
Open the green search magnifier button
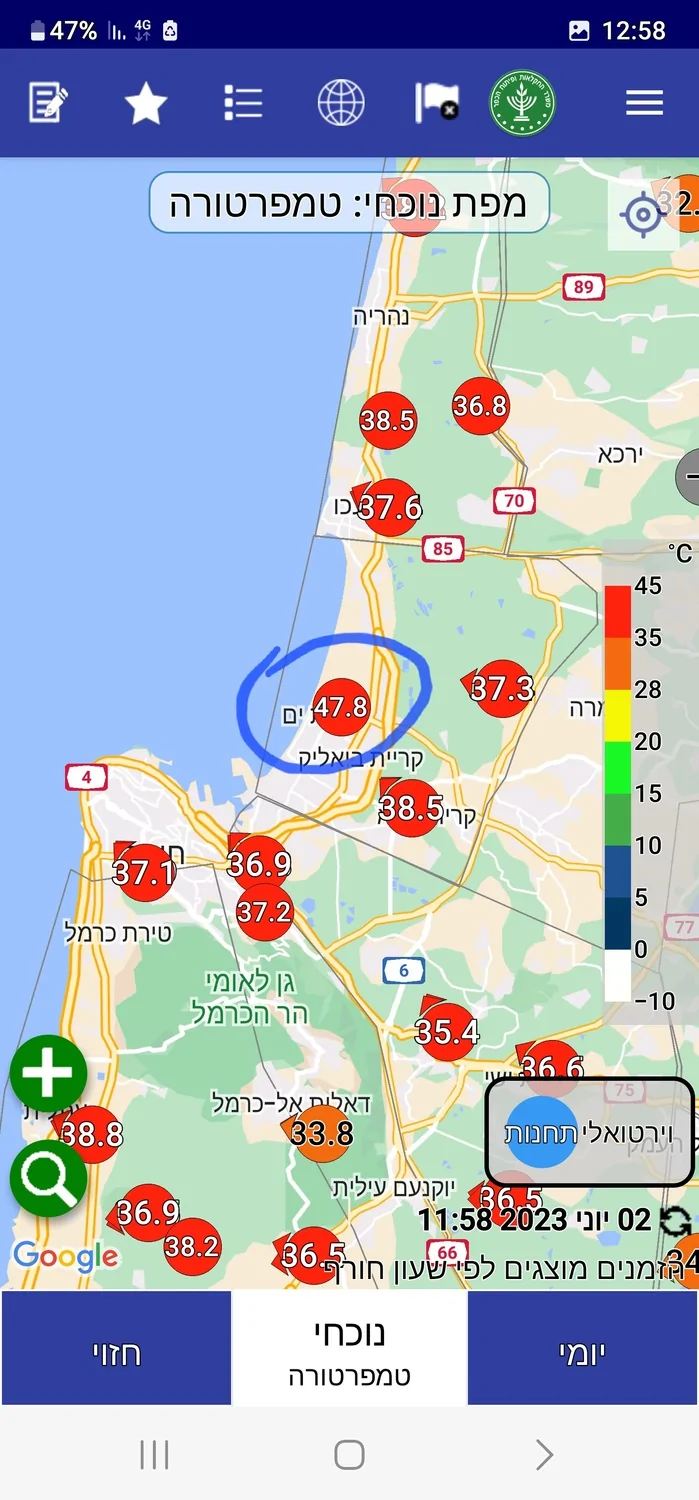coord(48,1179)
